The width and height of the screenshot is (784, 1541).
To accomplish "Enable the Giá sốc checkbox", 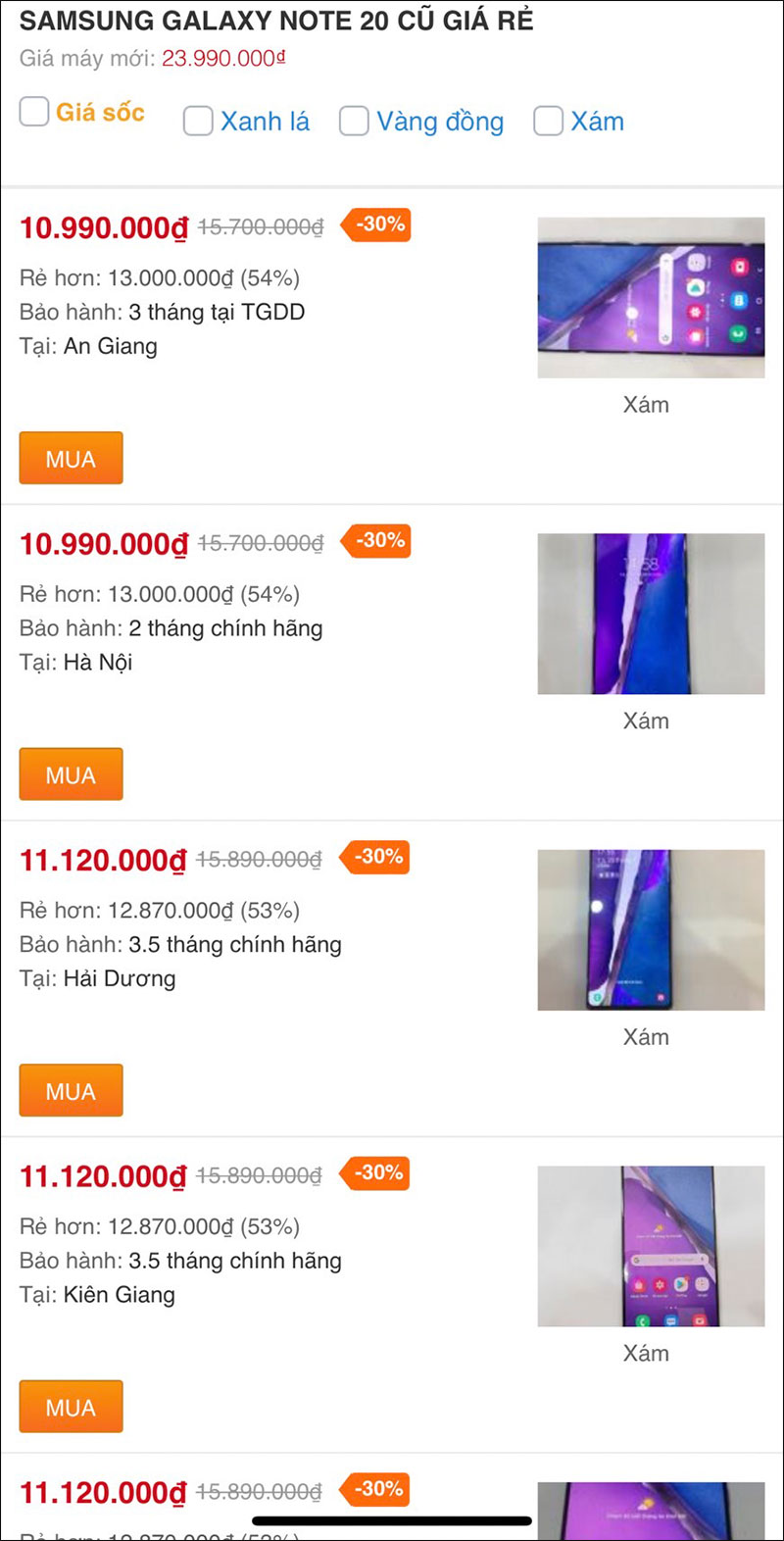I will 33,112.
